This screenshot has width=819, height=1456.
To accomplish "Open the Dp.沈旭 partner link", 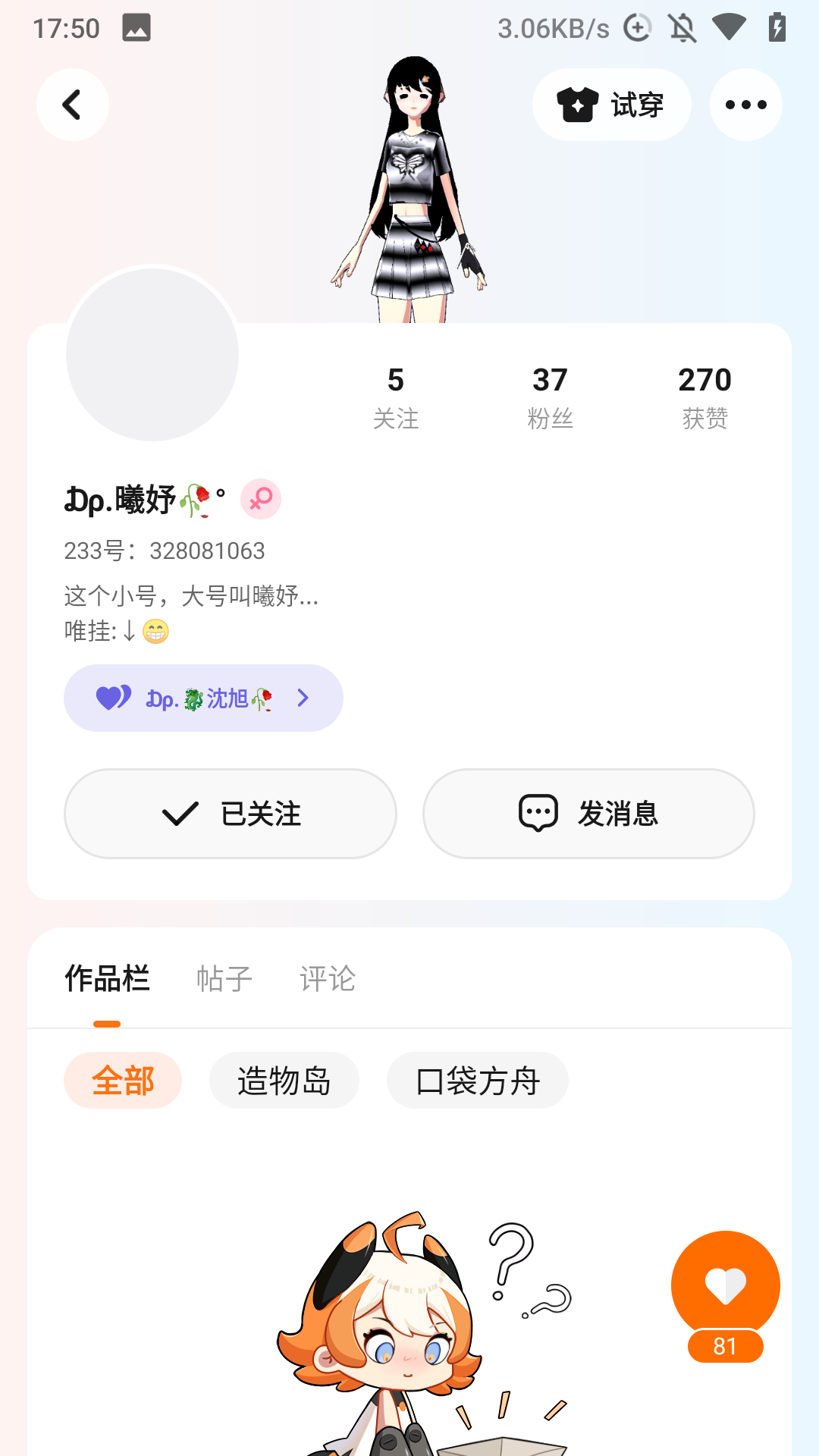I will coord(203,698).
